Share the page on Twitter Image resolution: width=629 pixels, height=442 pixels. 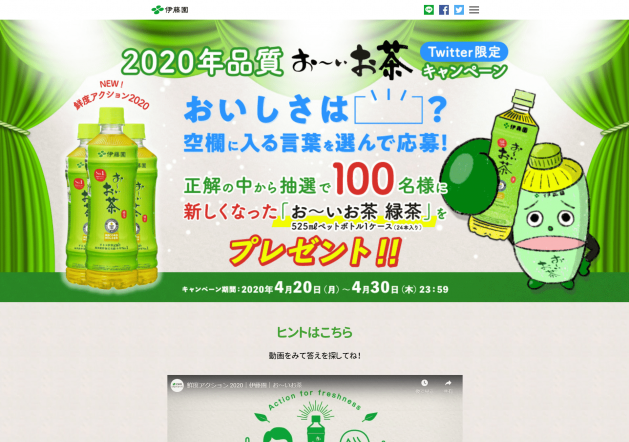(x=459, y=10)
